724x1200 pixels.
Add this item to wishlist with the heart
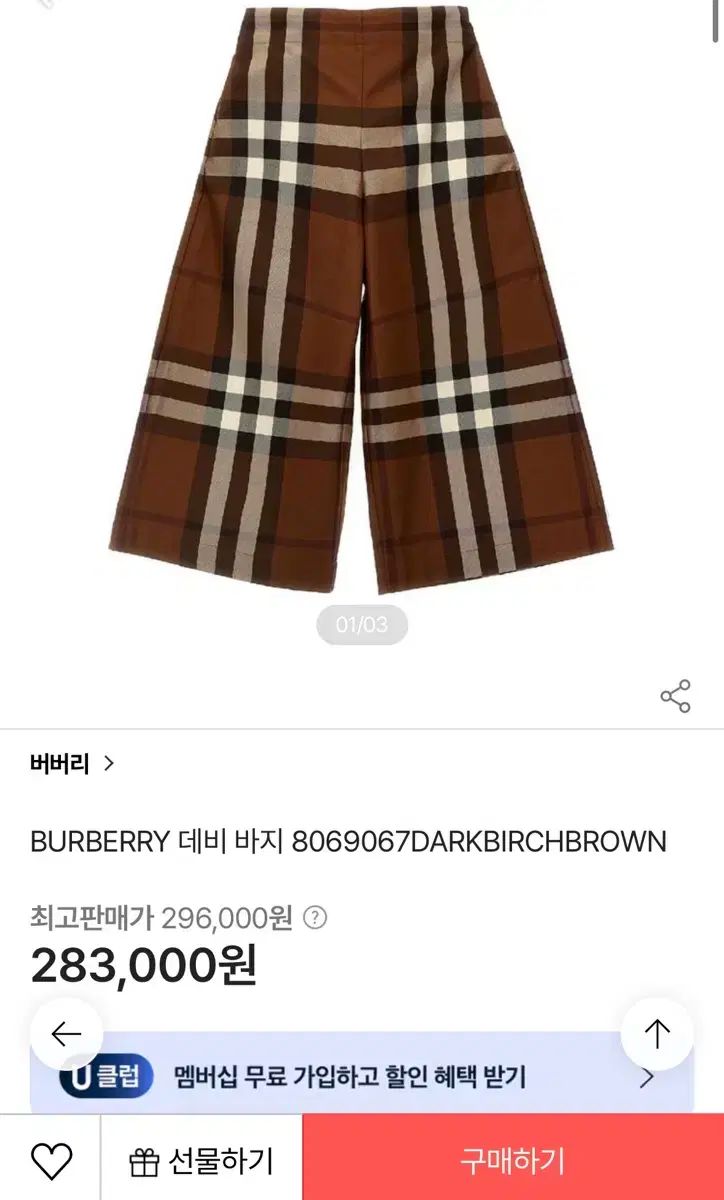[x=51, y=1161]
